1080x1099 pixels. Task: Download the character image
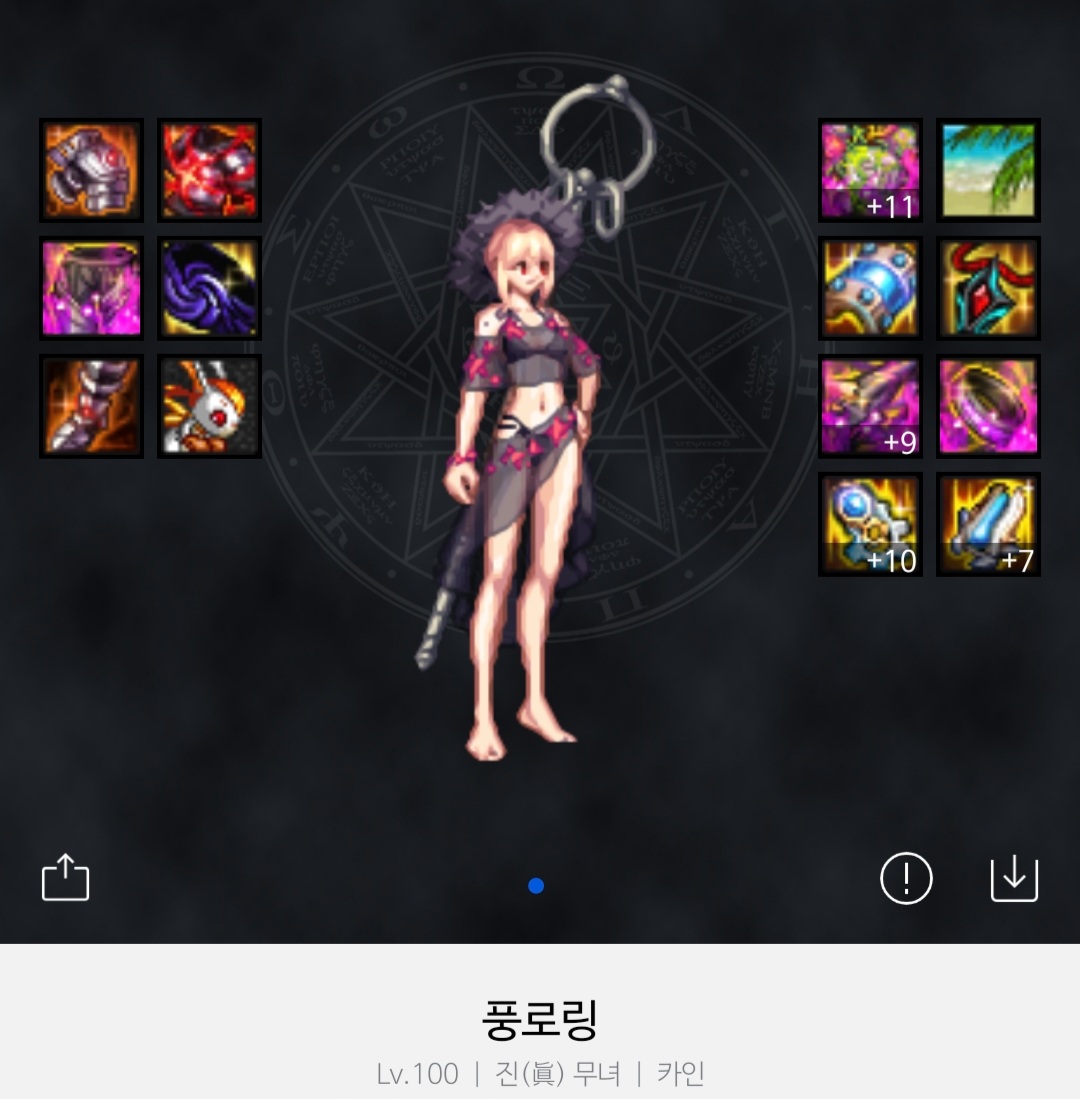1014,879
